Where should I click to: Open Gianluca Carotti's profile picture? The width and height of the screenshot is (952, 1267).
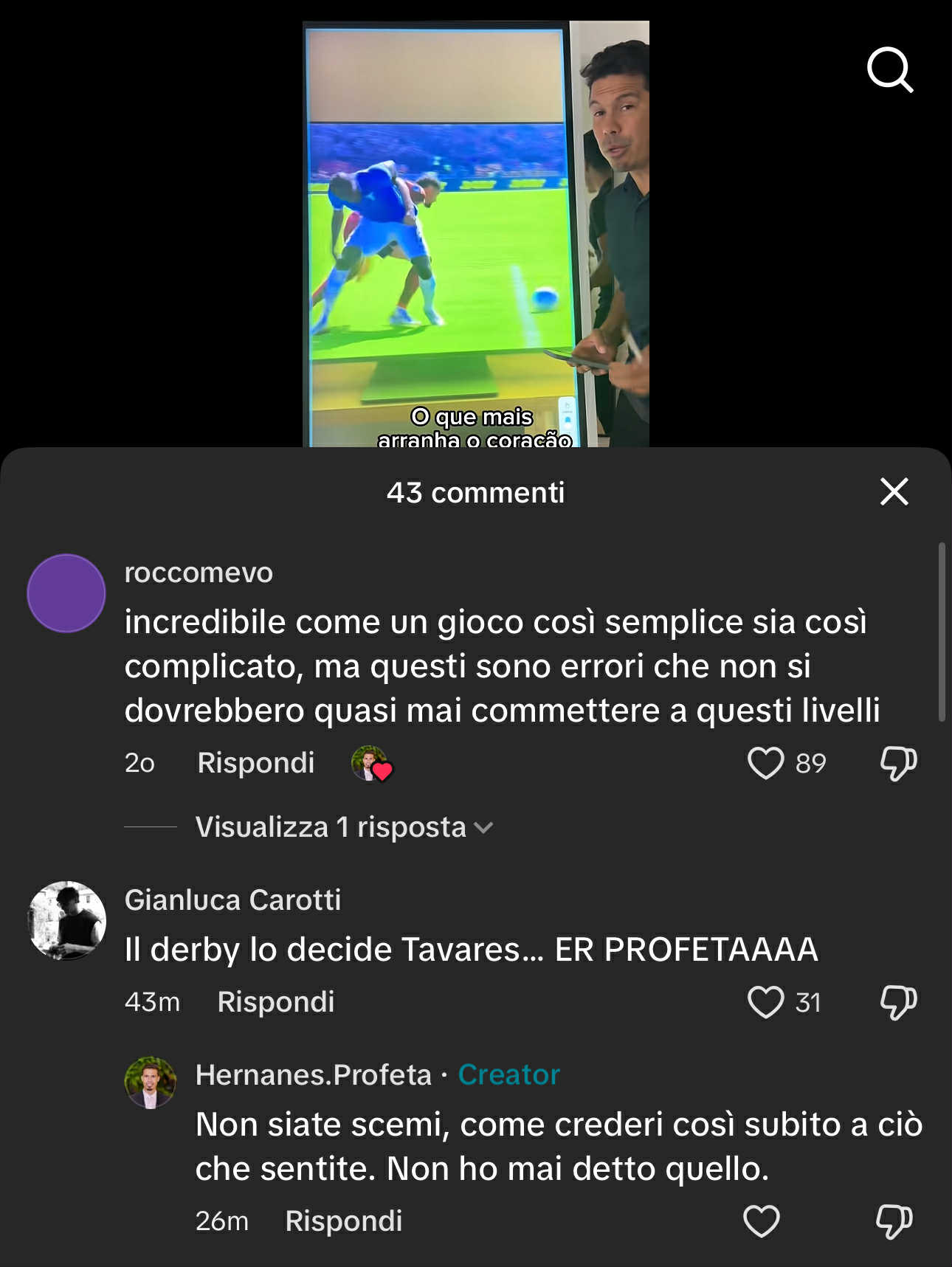click(x=66, y=920)
